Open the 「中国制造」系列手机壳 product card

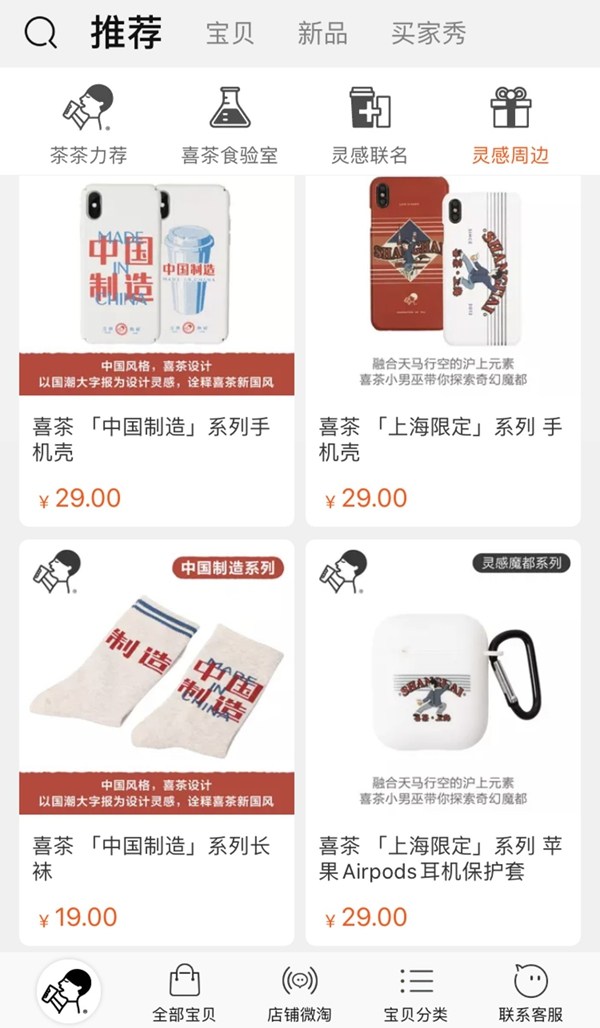156,350
